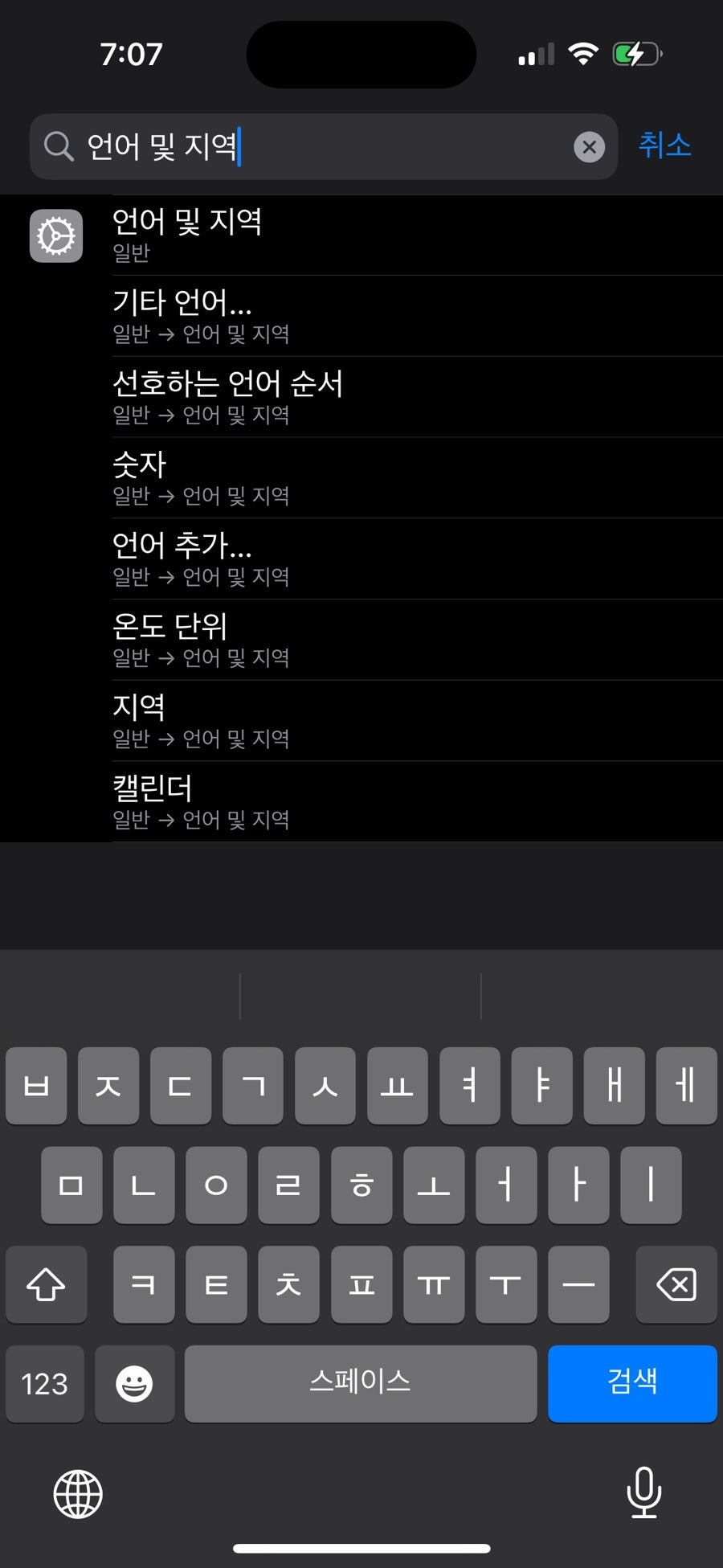
Task: Open the emoji keyboard
Action: (134, 1383)
